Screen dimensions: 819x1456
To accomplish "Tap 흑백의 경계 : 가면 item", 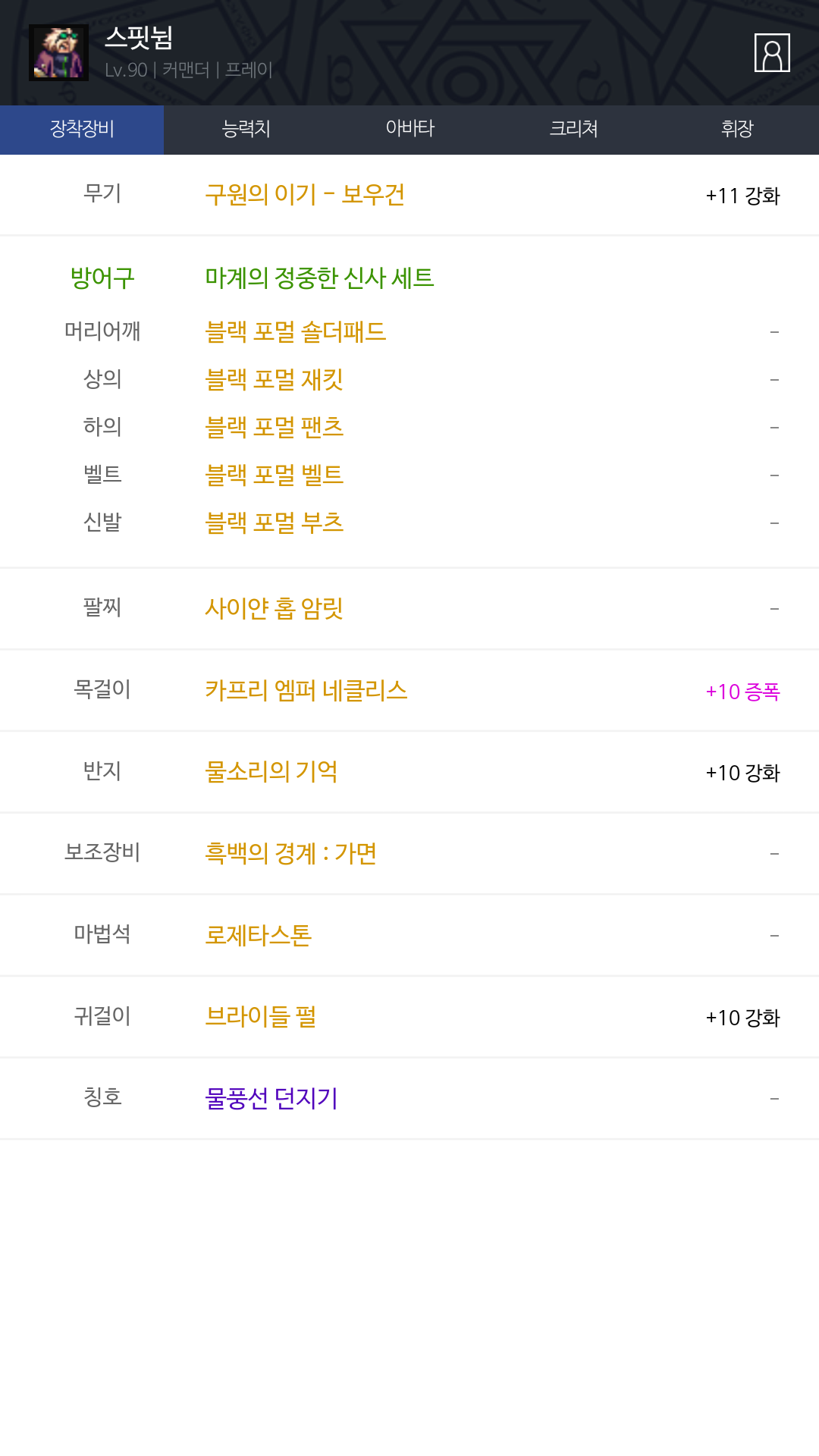I will click(x=290, y=854).
